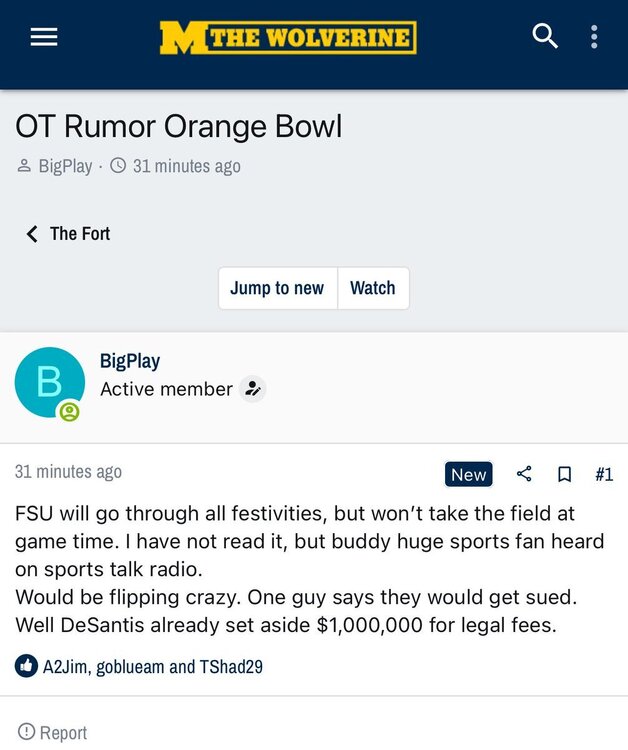
Task: Share post #1
Action: click(x=524, y=474)
